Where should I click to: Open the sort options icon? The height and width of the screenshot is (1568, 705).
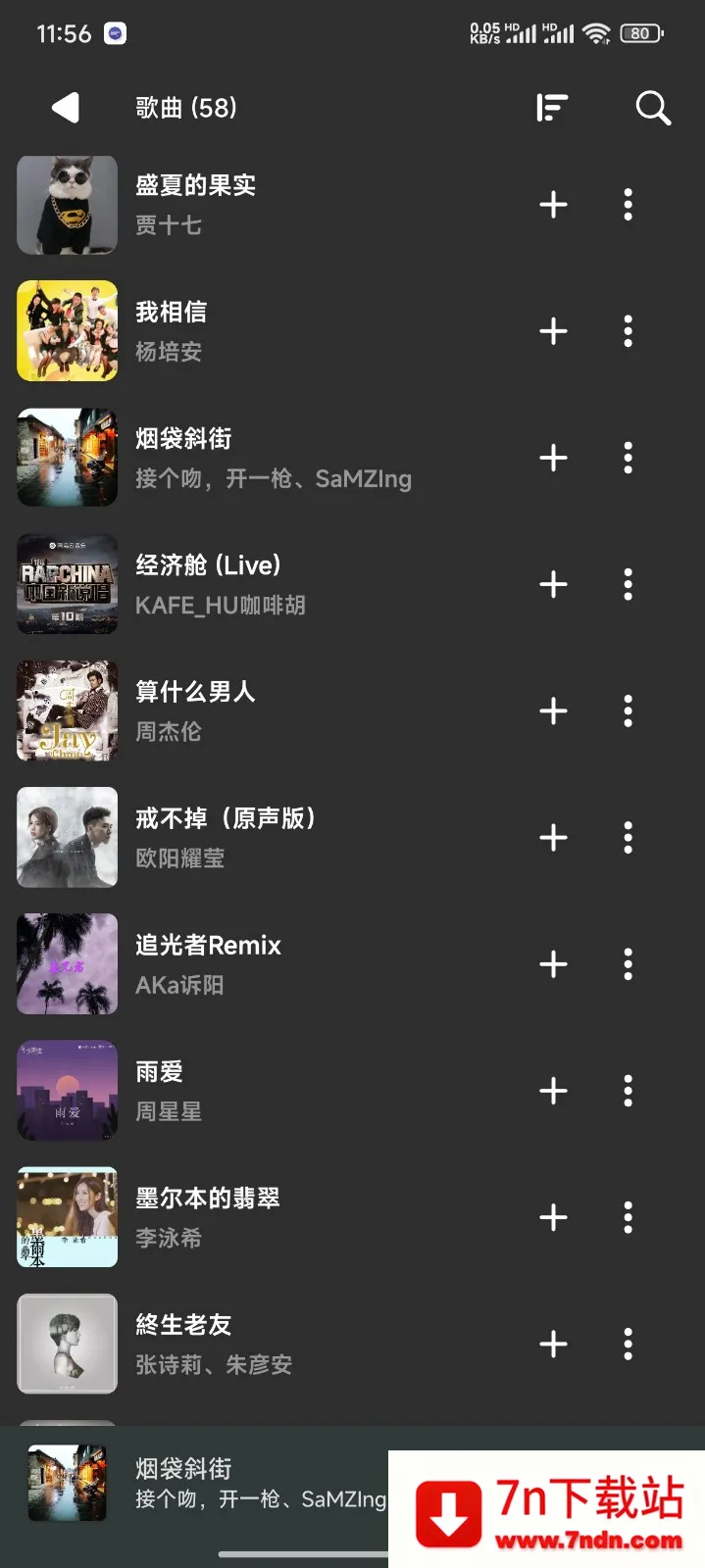tap(552, 108)
